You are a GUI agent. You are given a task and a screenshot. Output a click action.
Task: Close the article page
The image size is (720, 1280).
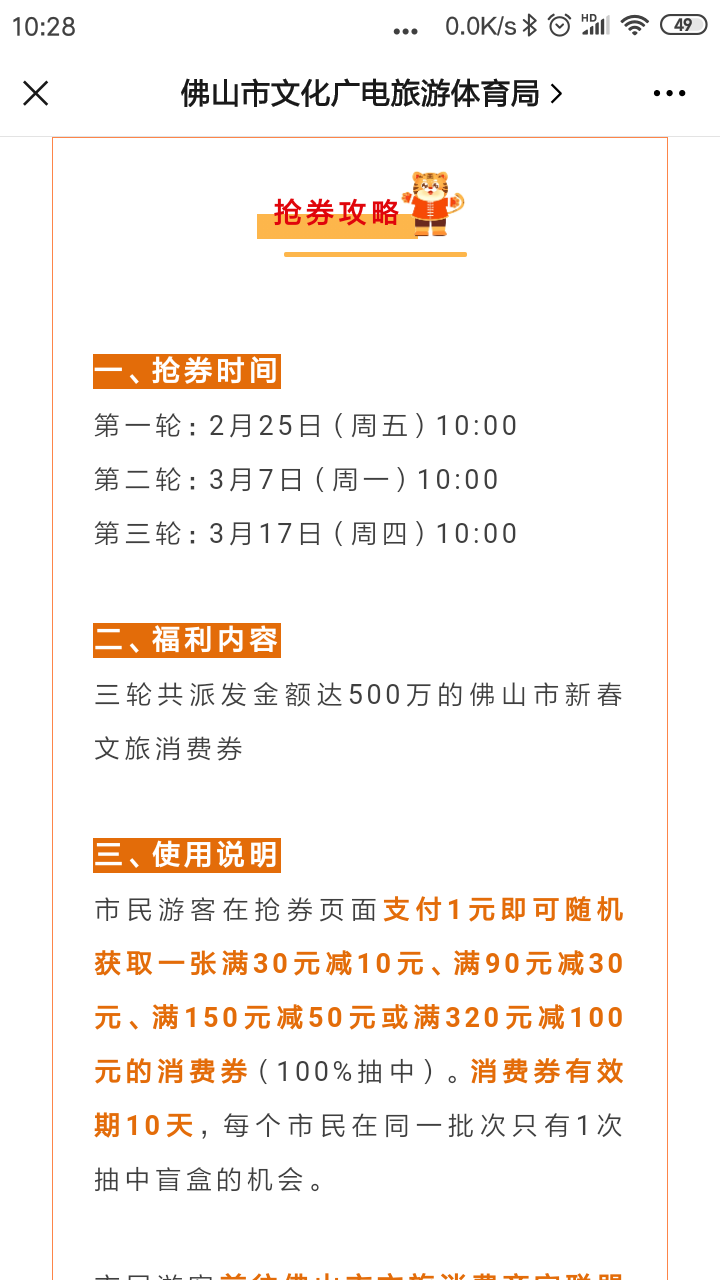(x=36, y=94)
